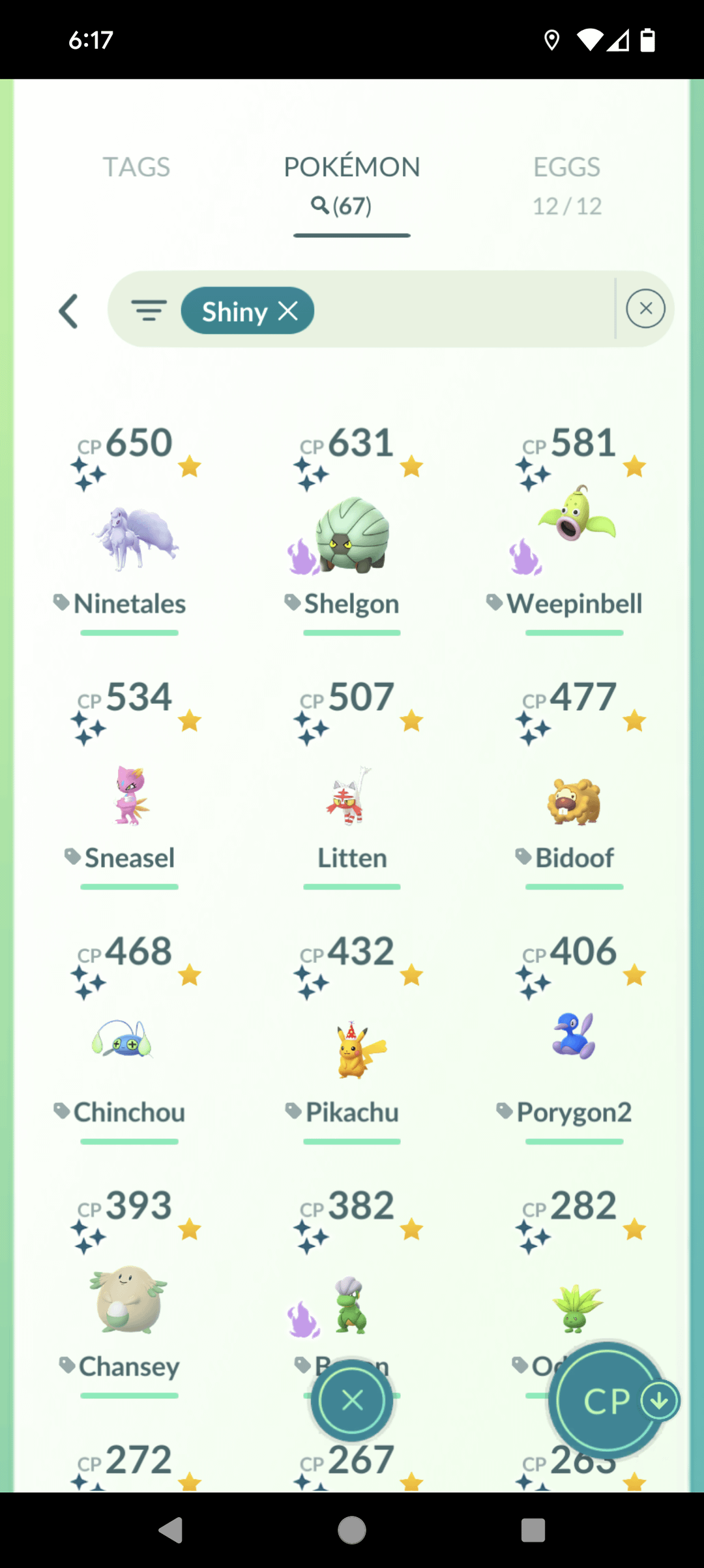This screenshot has height=1568, width=704.
Task: Remove the Shiny filter chip
Action: (x=288, y=311)
